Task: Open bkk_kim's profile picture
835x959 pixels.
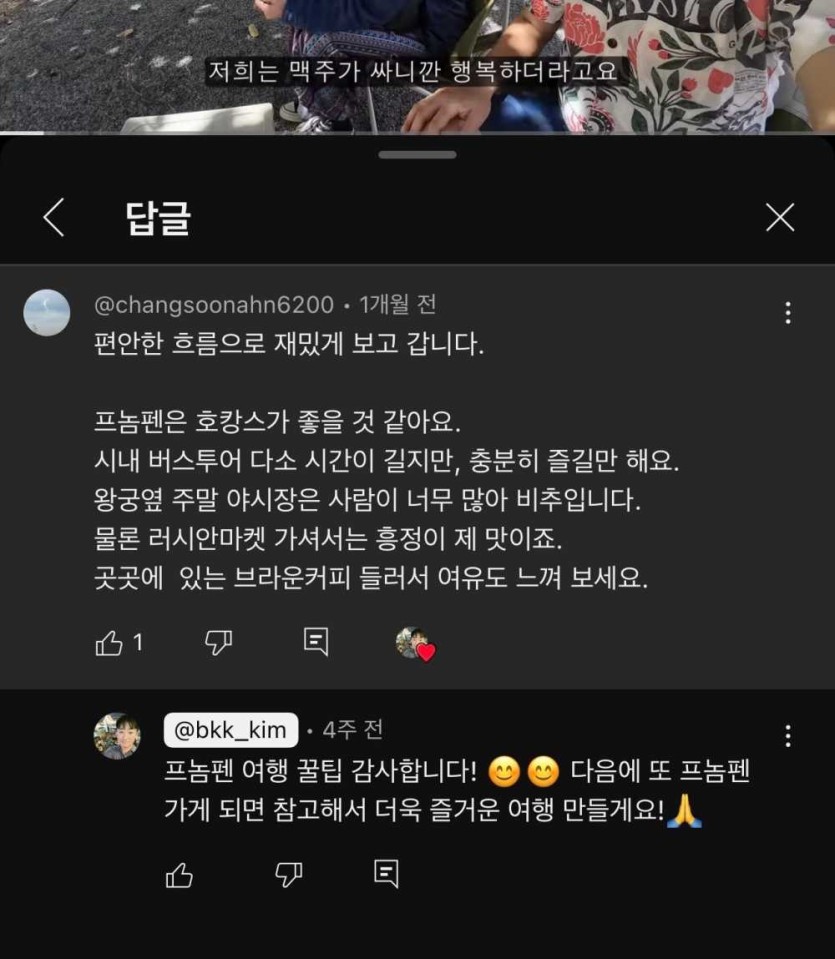Action: tap(117, 737)
